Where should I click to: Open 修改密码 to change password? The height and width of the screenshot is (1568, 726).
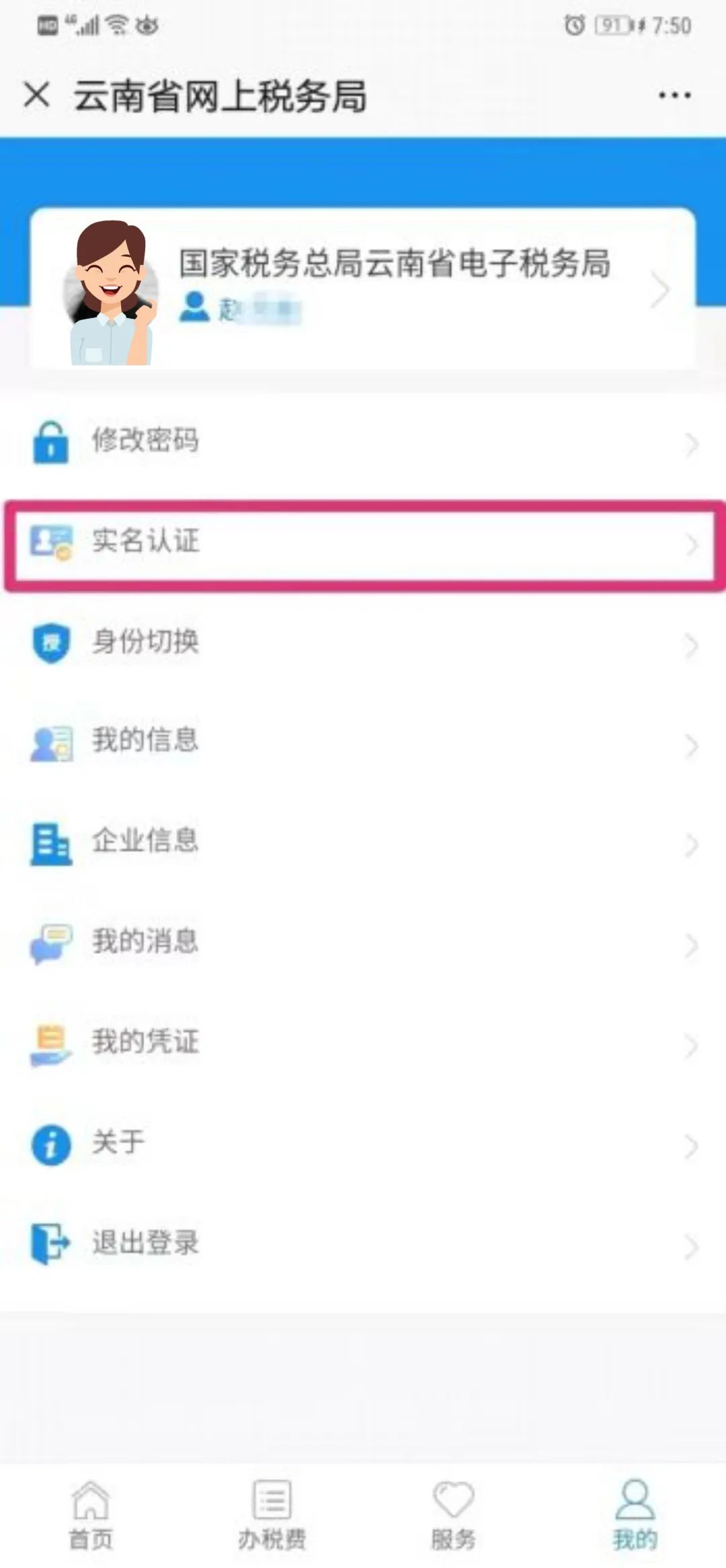pos(363,442)
